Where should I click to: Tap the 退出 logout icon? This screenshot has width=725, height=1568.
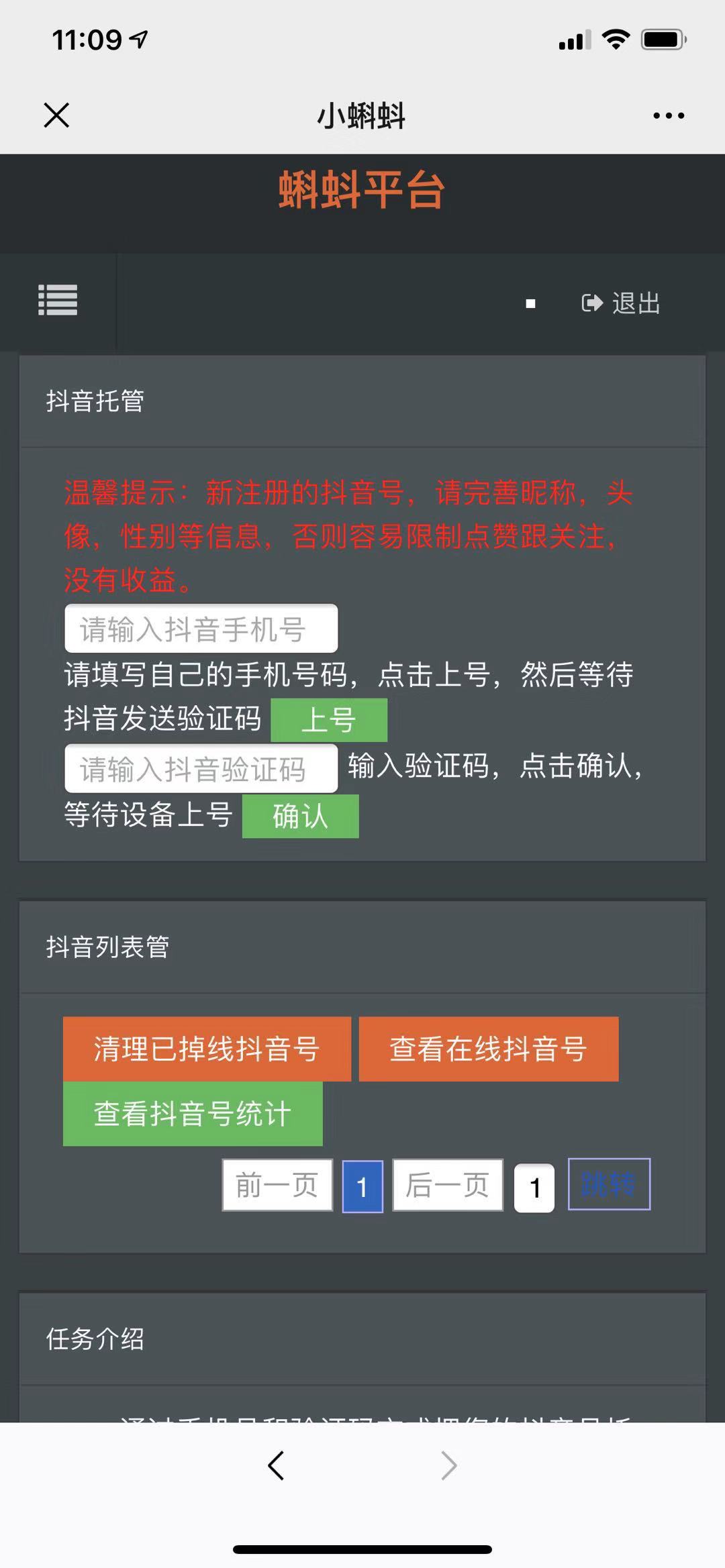click(x=619, y=303)
